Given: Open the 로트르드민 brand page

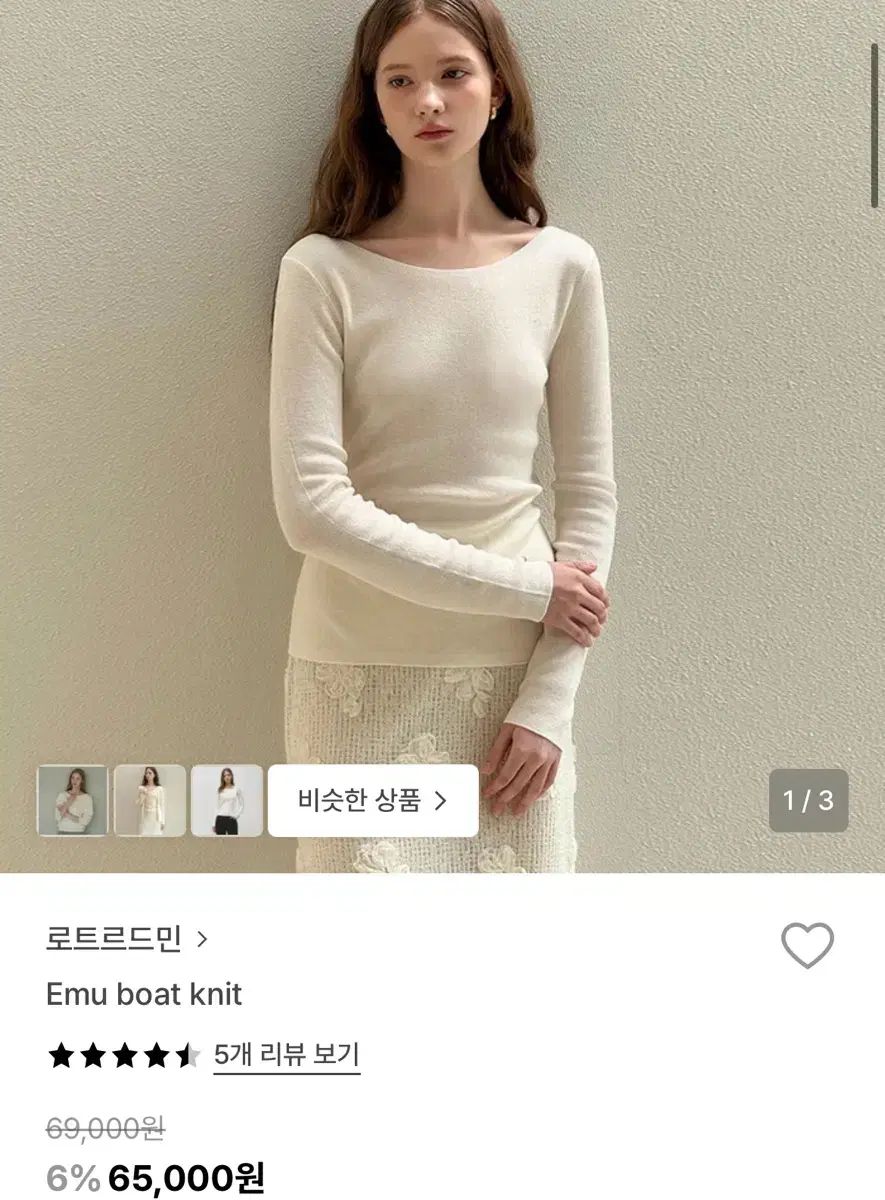Looking at the screenshot, I should [126, 939].
